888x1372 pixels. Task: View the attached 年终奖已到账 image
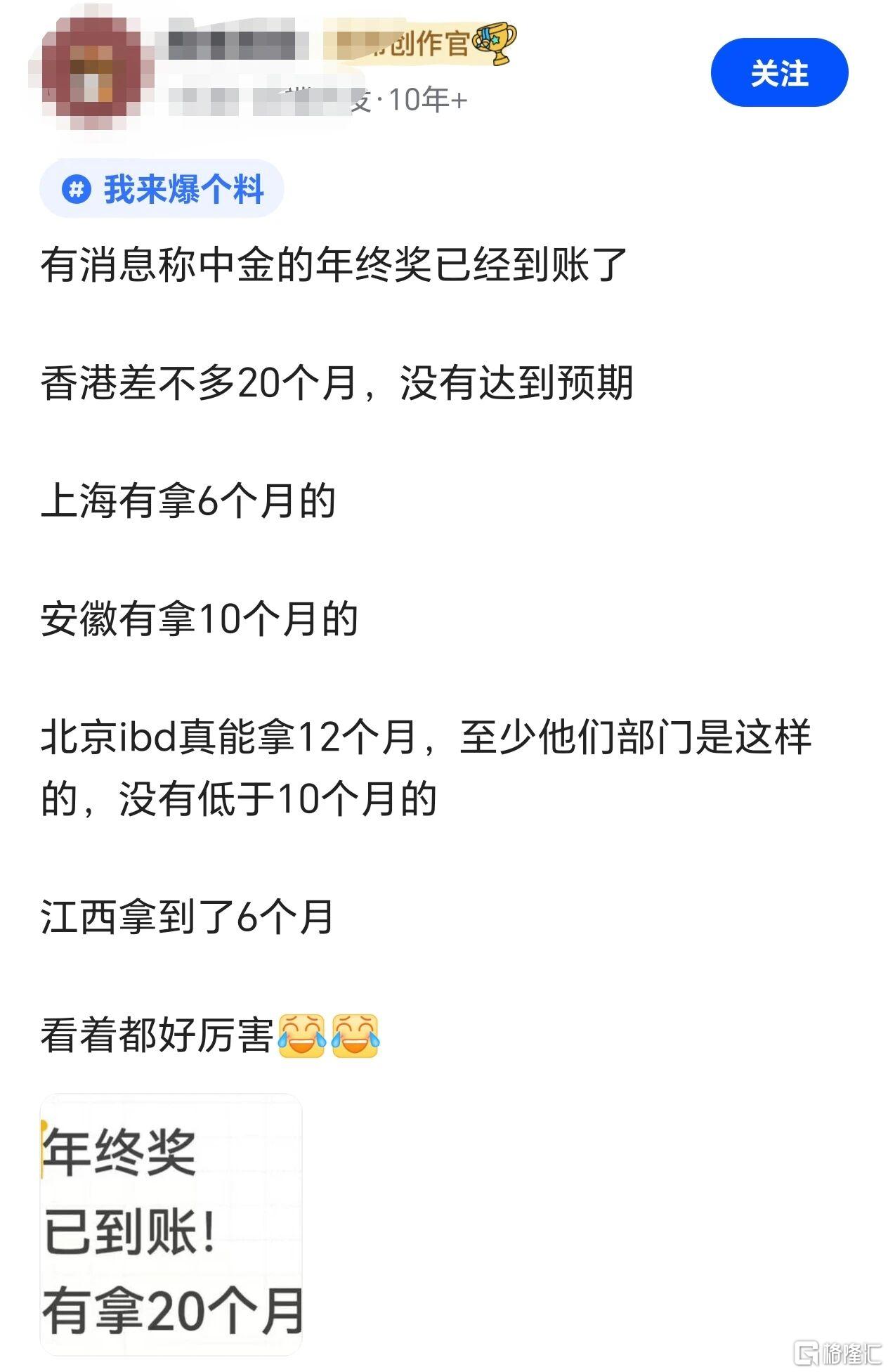171,1224
